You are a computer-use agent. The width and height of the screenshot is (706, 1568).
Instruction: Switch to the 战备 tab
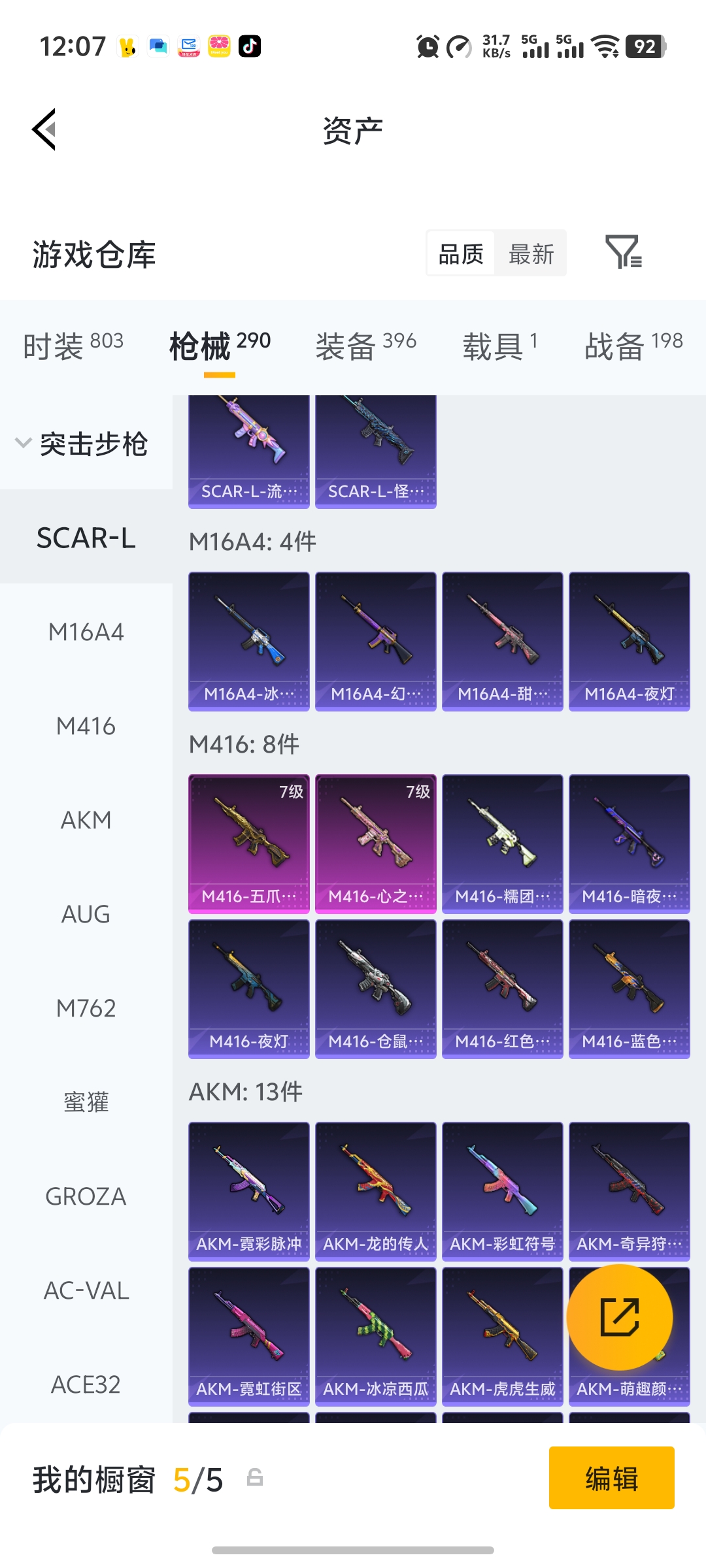click(633, 345)
